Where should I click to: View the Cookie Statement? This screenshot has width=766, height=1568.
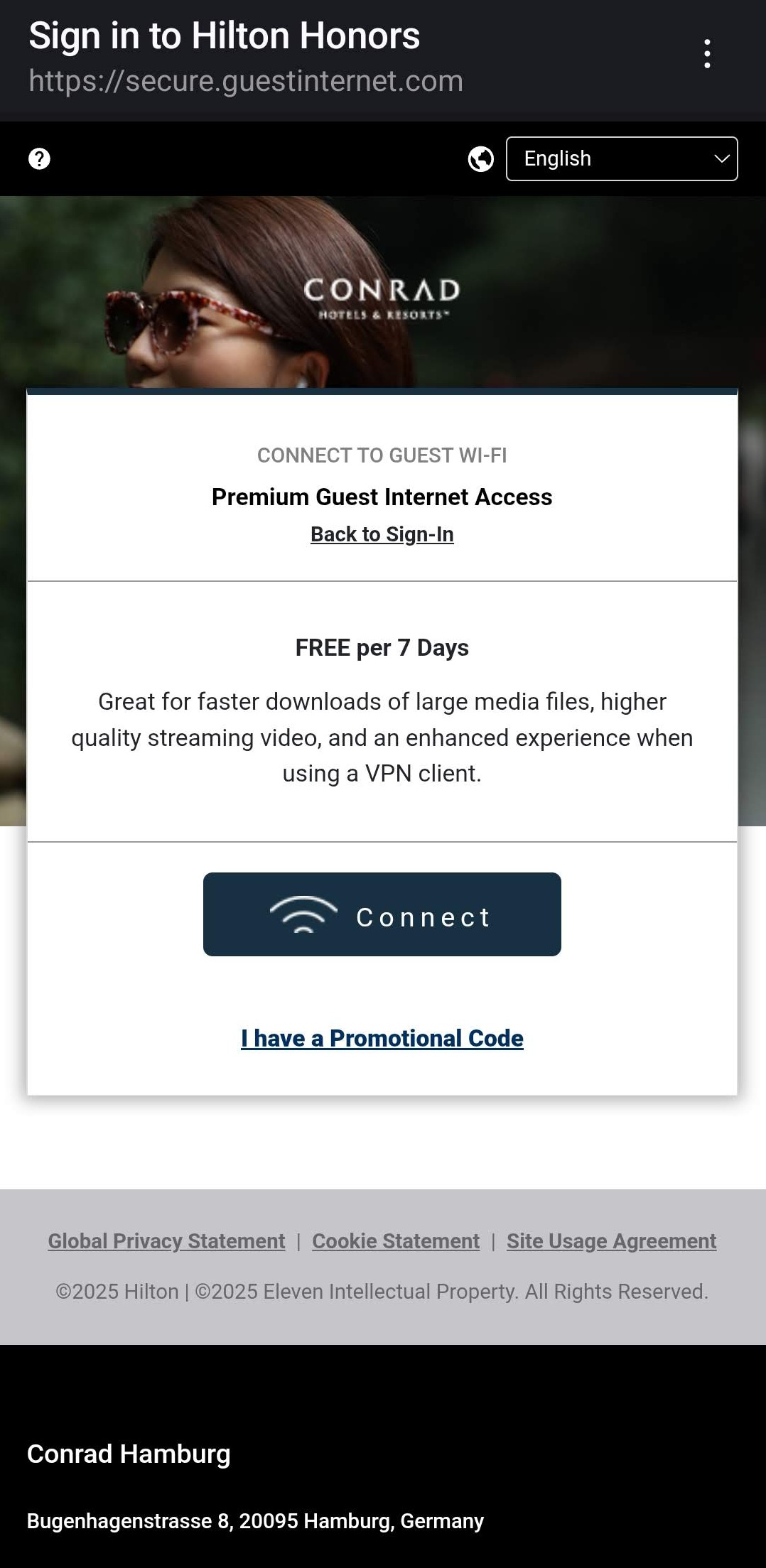(x=396, y=1241)
